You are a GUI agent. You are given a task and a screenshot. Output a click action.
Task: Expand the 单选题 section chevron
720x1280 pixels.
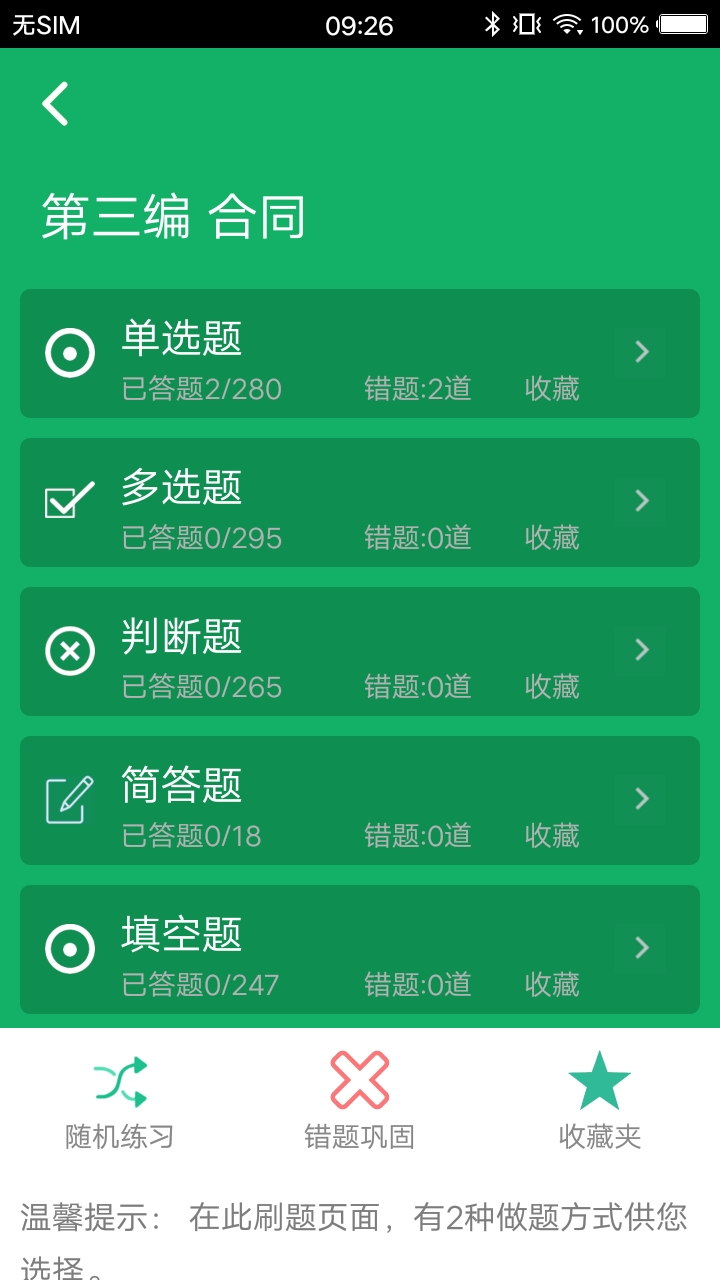click(641, 352)
